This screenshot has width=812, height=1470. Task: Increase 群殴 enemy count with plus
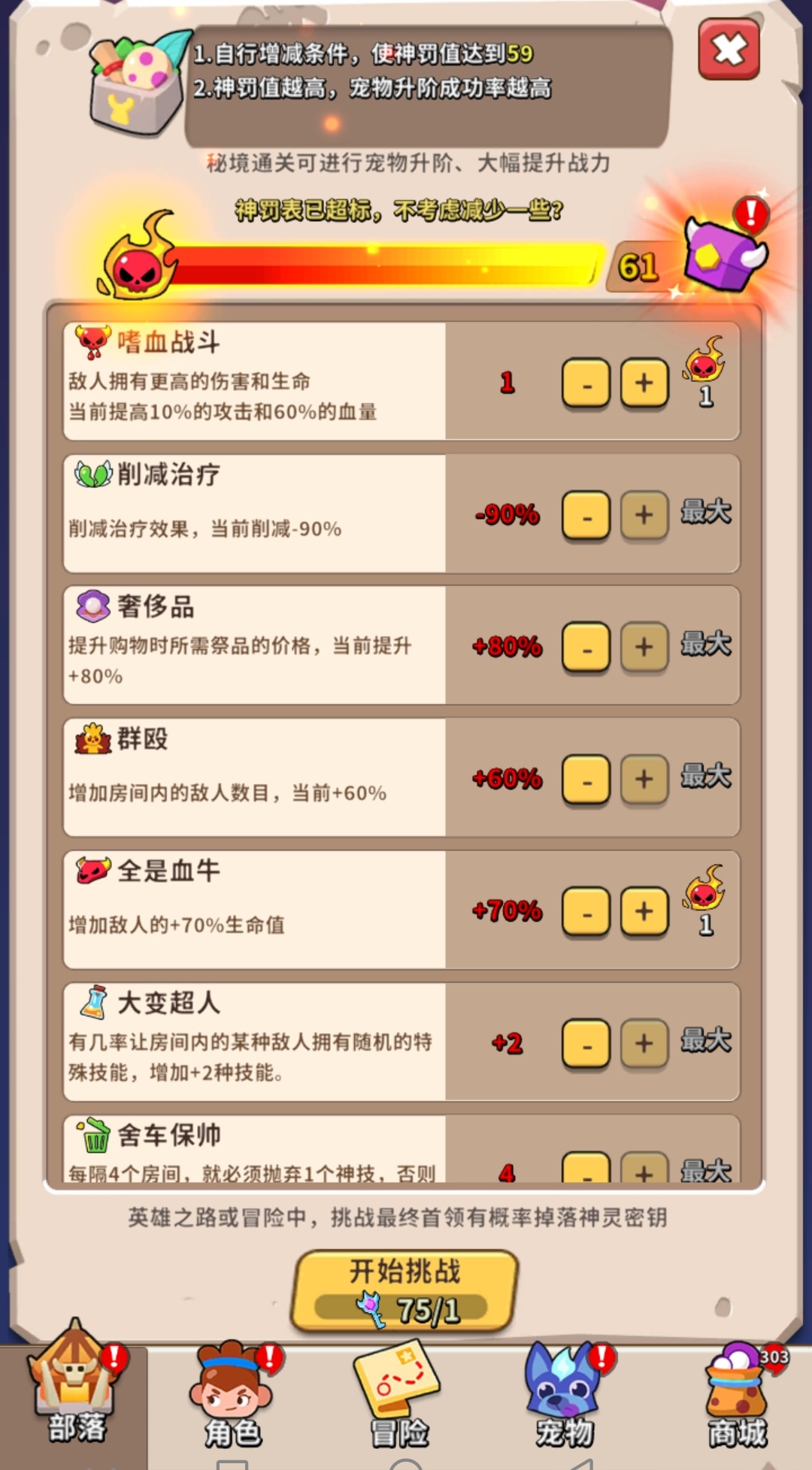pyautogui.click(x=643, y=780)
